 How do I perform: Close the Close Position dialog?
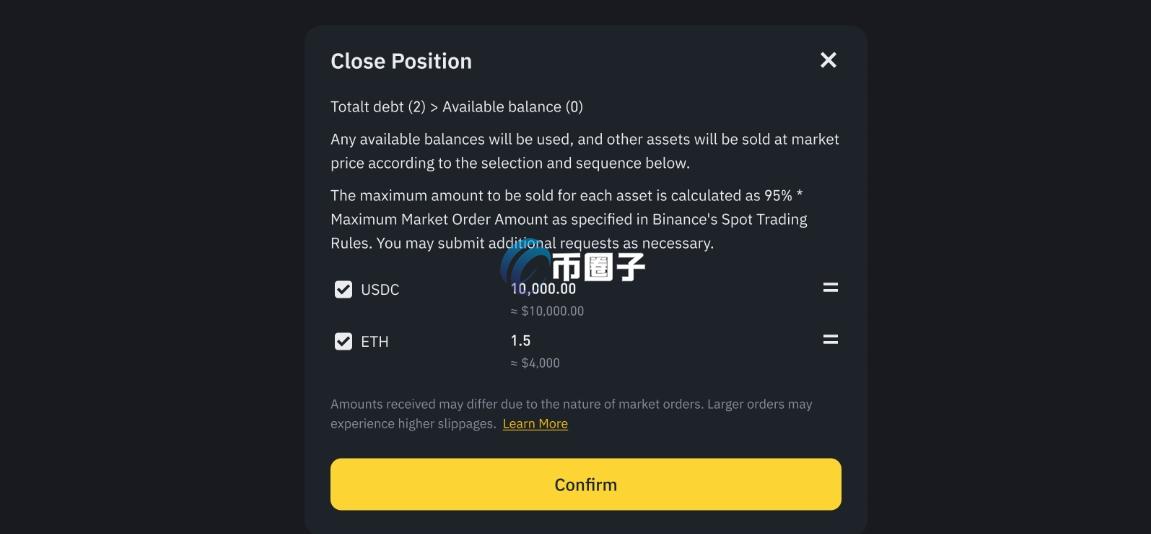click(x=828, y=60)
